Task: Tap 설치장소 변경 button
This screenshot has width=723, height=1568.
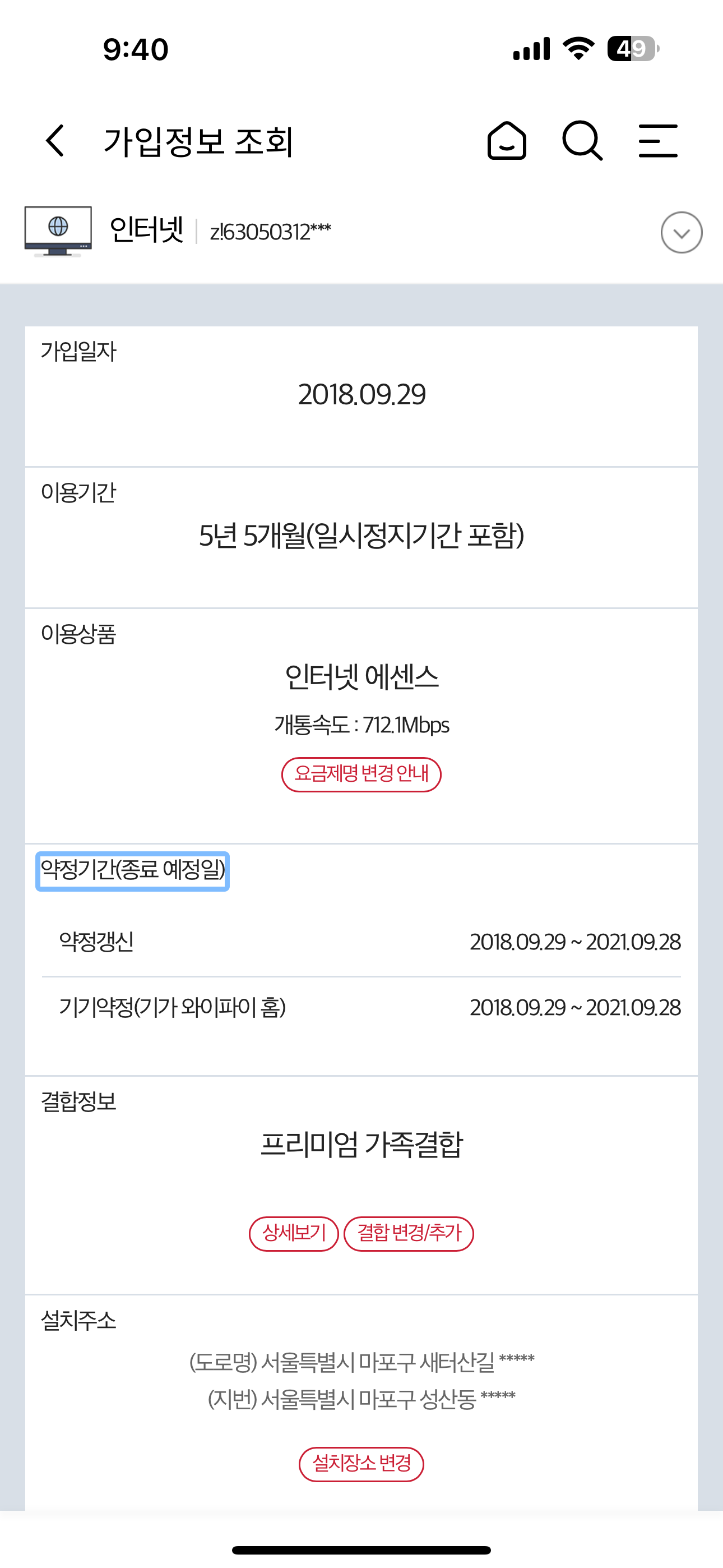Action: click(x=361, y=1464)
